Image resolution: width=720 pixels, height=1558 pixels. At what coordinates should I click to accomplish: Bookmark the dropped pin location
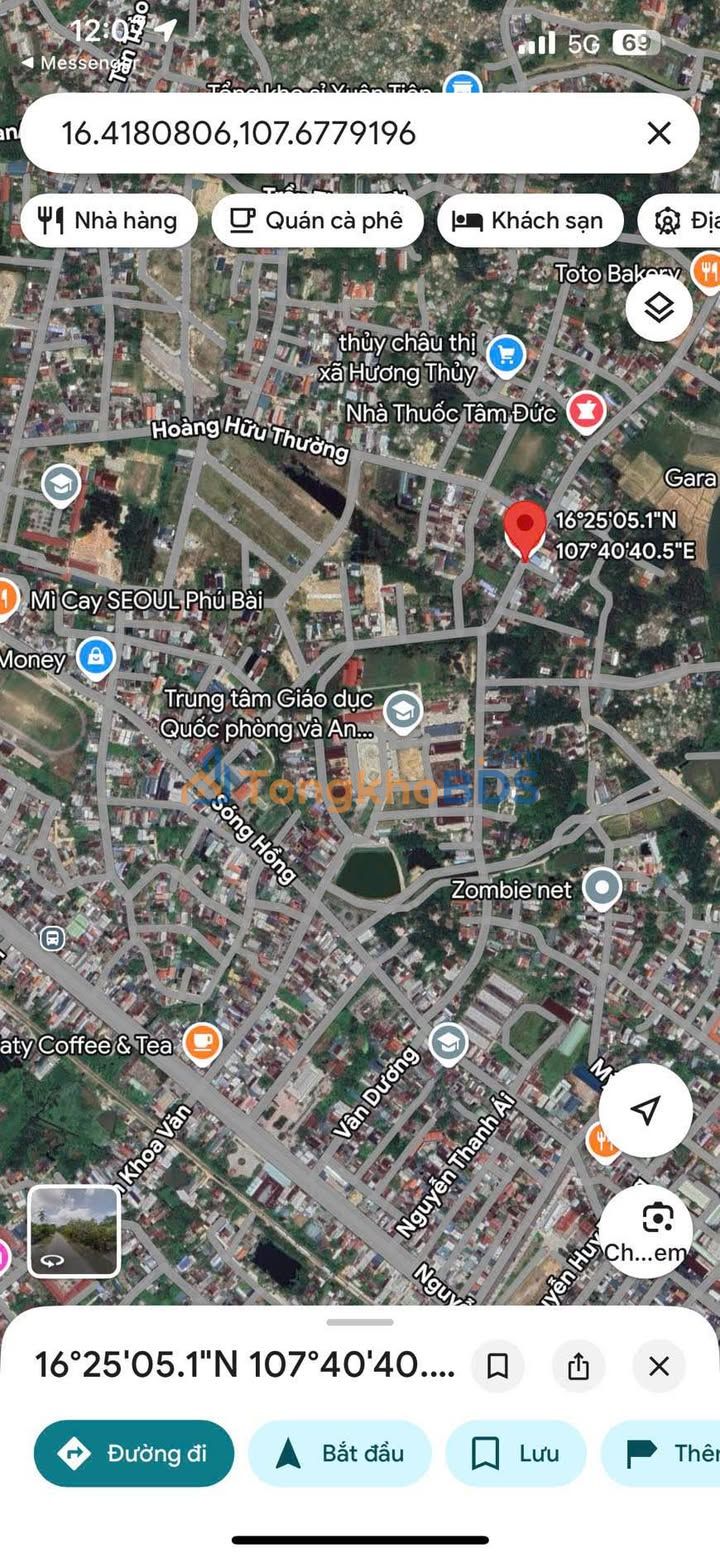[498, 1366]
